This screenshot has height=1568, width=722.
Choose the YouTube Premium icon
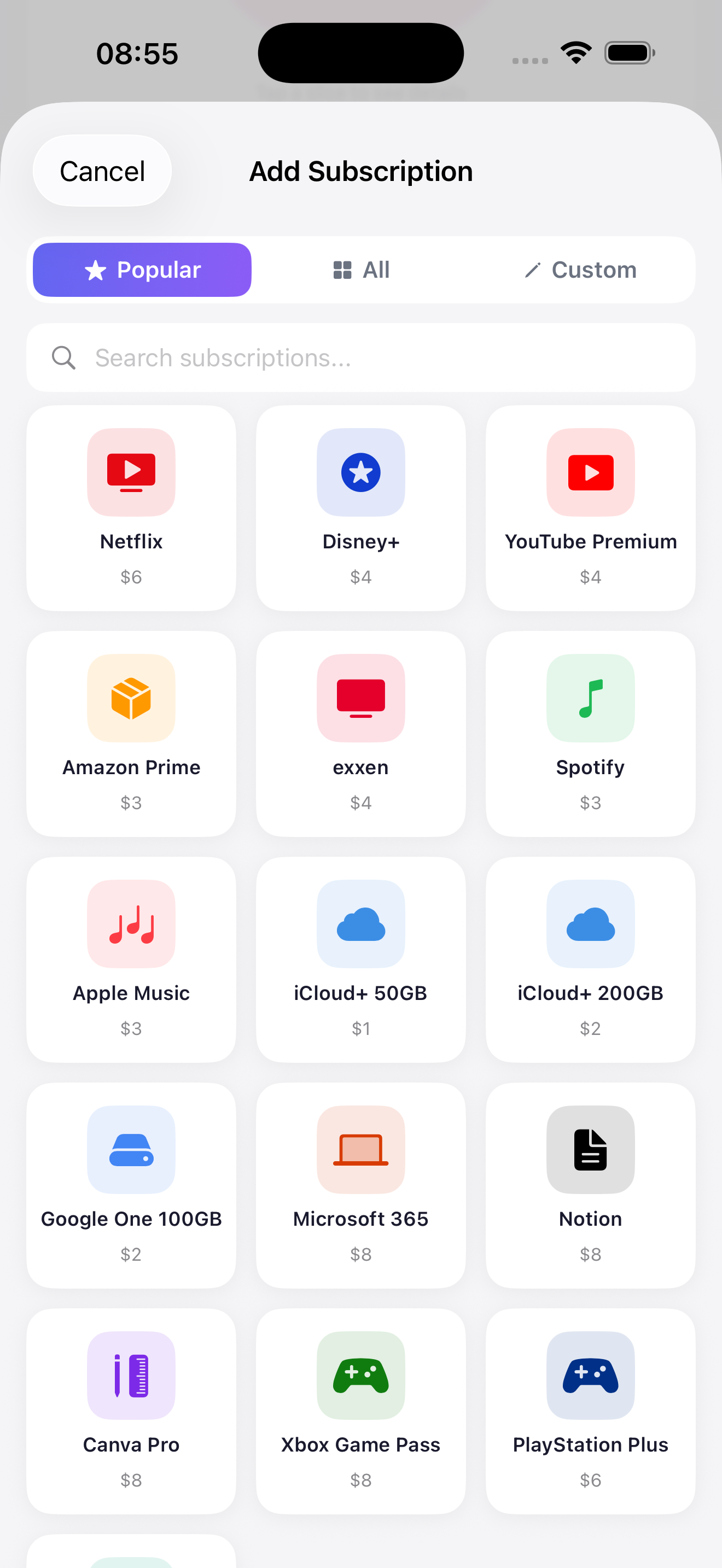590,472
